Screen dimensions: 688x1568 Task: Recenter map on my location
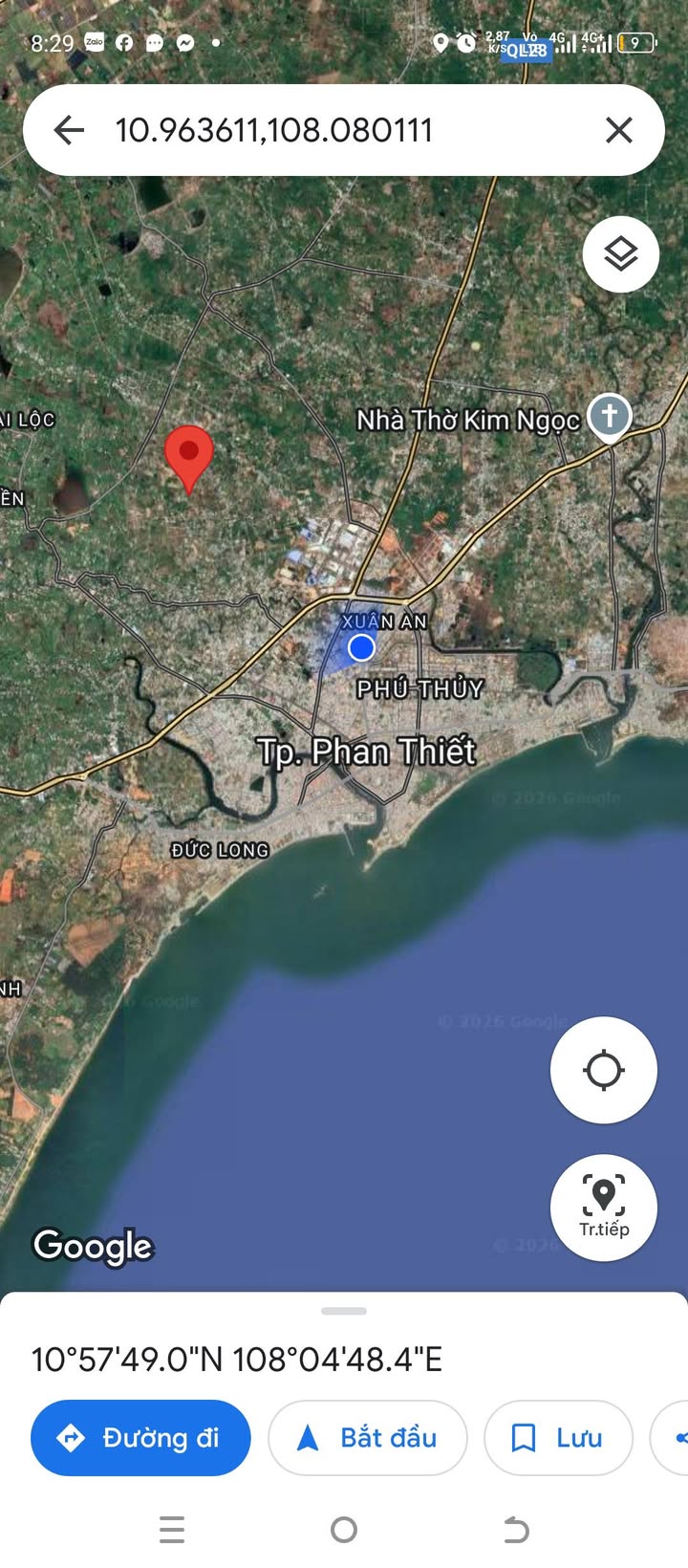point(604,1070)
